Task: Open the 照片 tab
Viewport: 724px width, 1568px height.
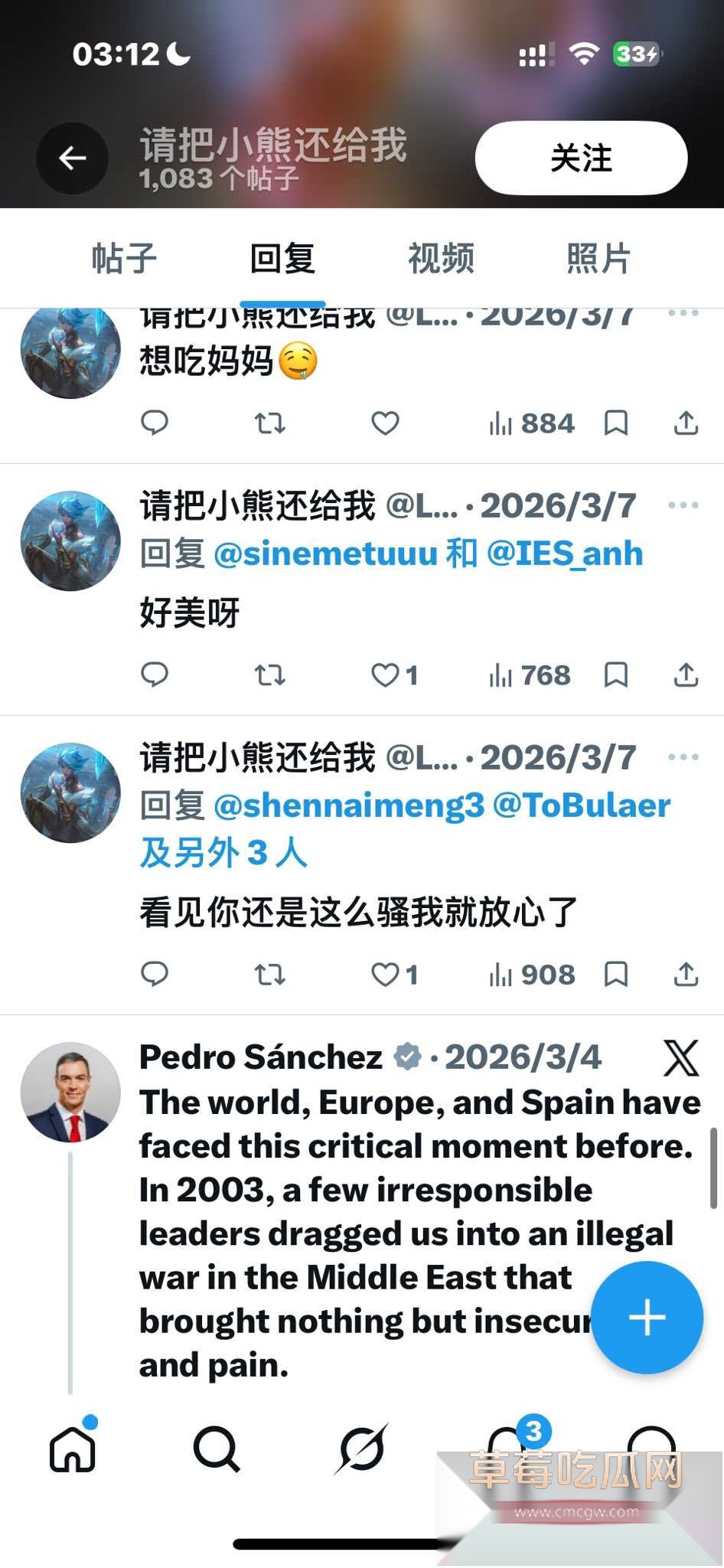Action: 598,258
